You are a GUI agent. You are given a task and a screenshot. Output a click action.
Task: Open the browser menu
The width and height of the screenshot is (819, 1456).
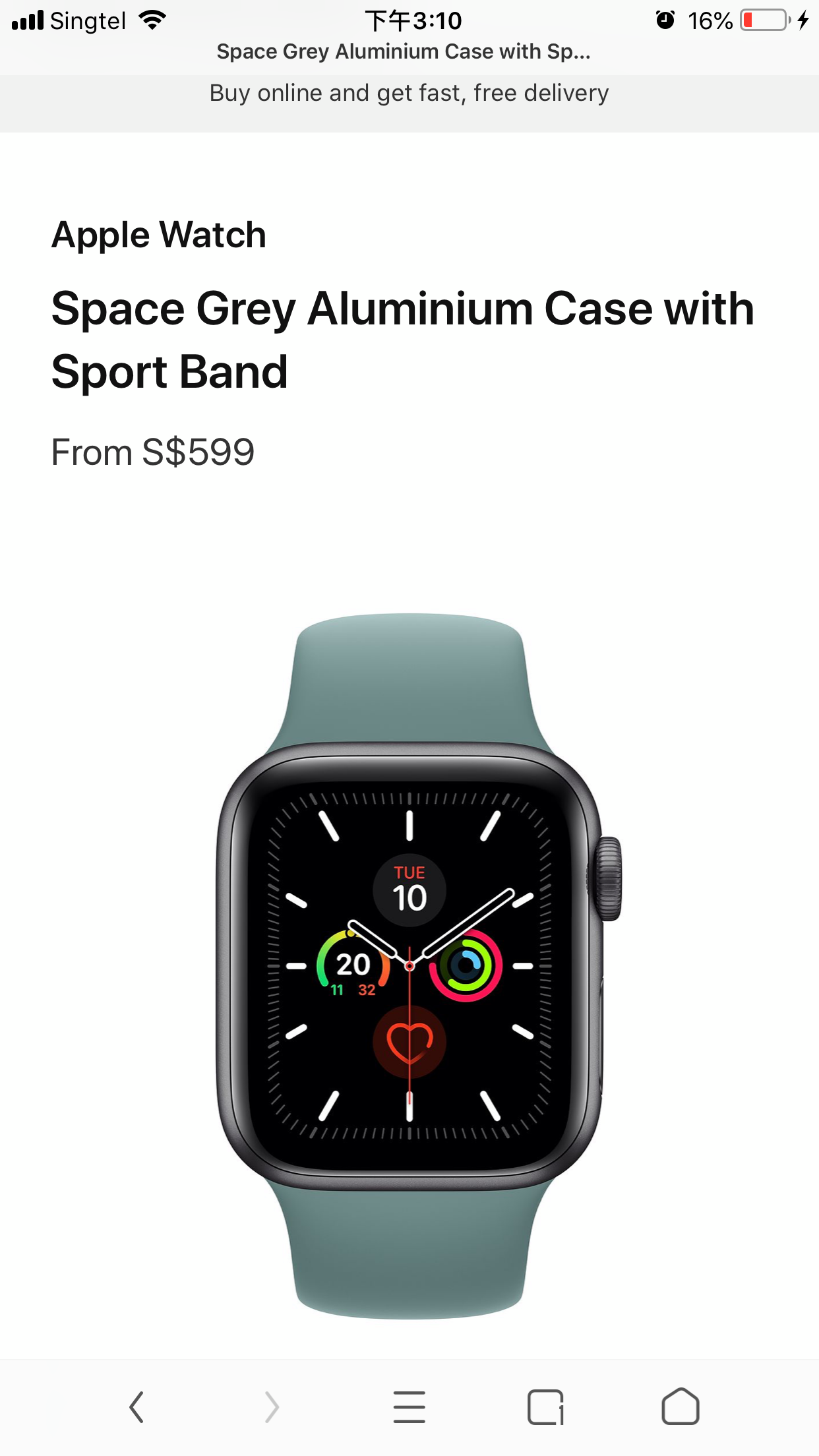pos(409,1407)
